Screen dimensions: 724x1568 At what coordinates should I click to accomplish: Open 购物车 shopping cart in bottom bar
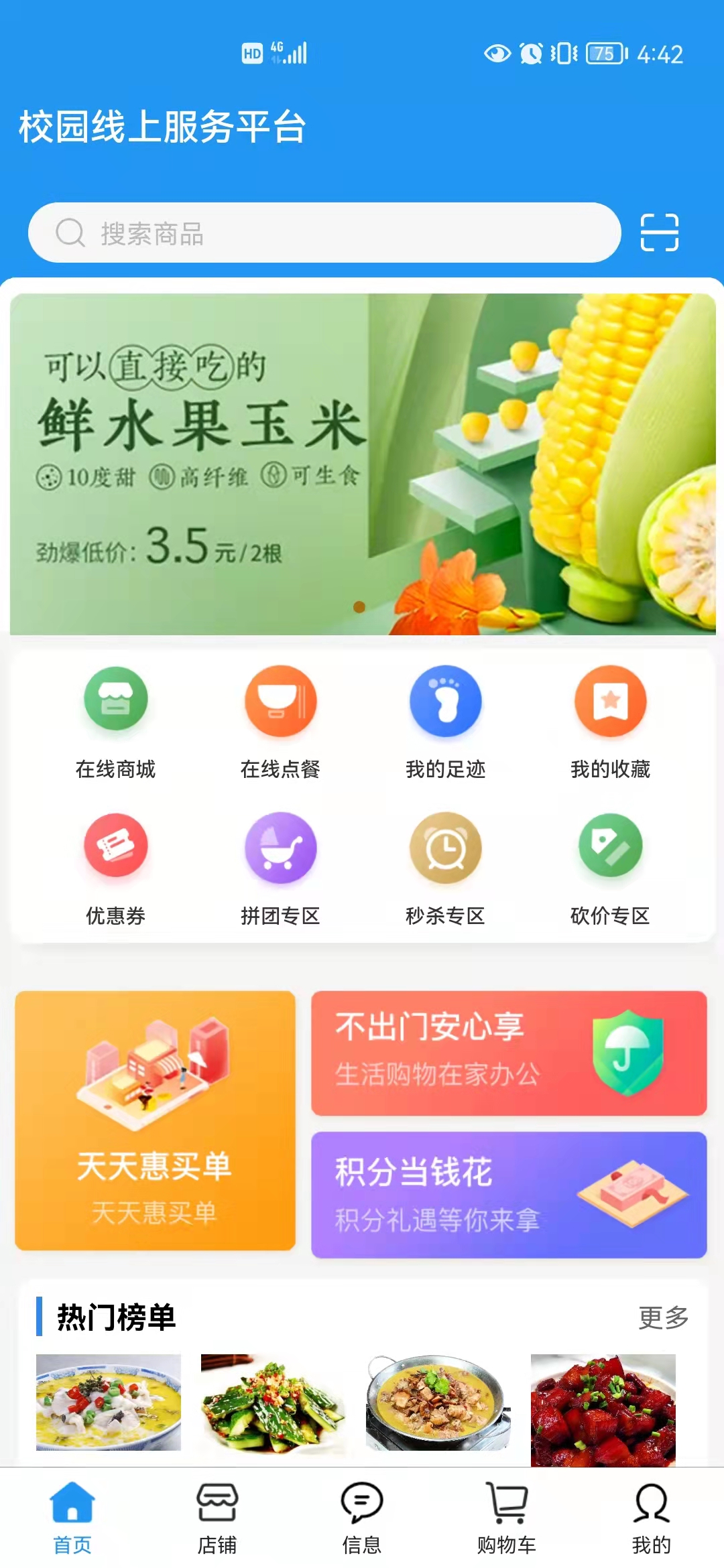507,1518
